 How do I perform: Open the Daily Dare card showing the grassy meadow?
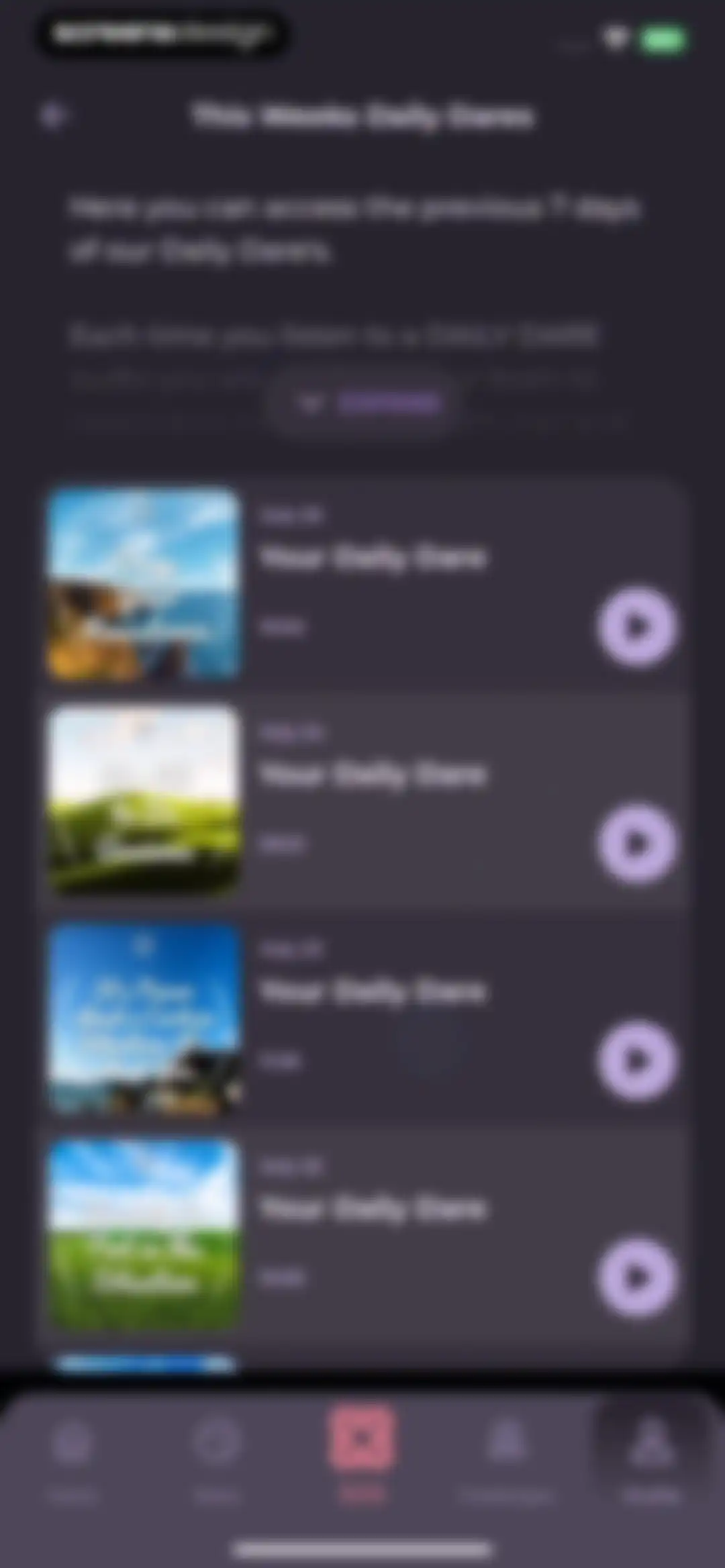pos(362,1236)
